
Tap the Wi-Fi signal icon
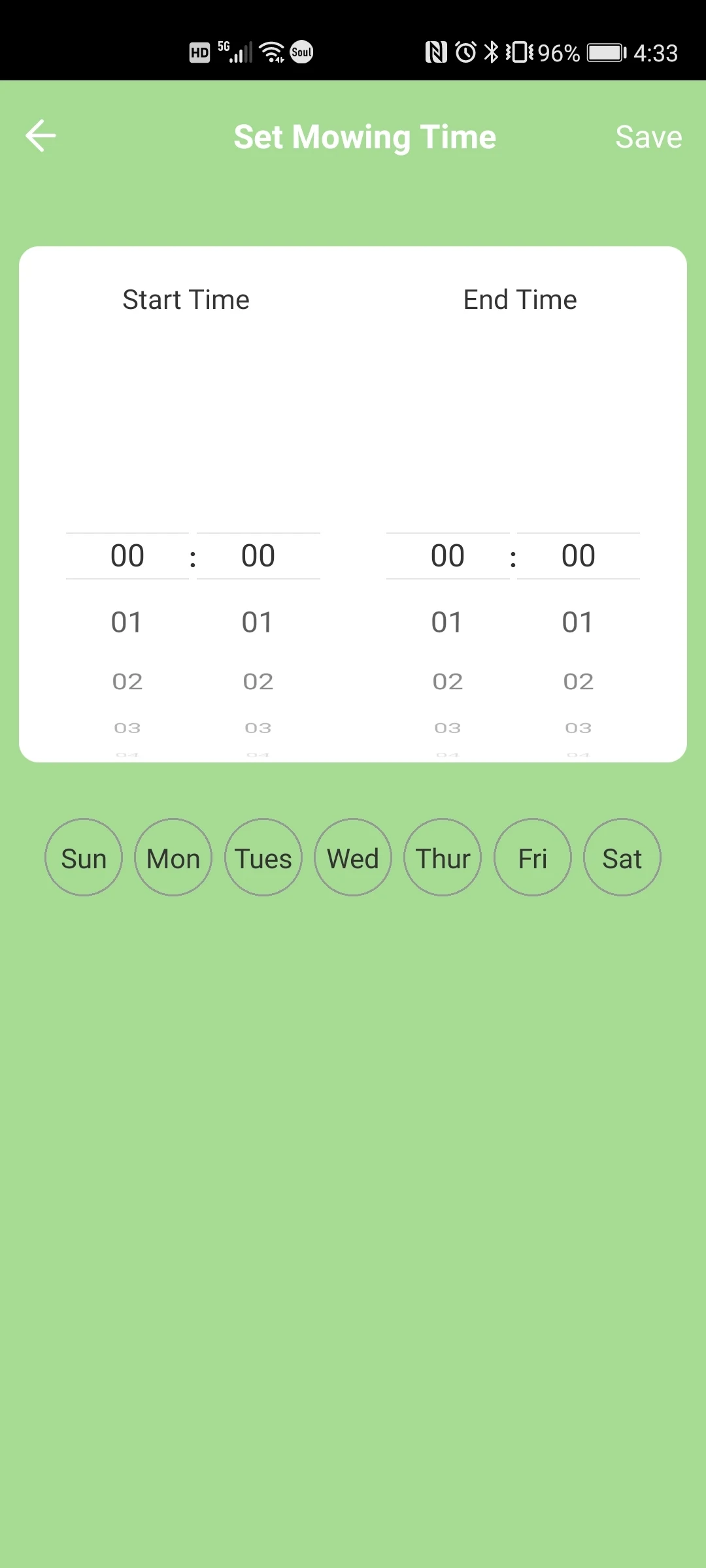pyautogui.click(x=270, y=52)
